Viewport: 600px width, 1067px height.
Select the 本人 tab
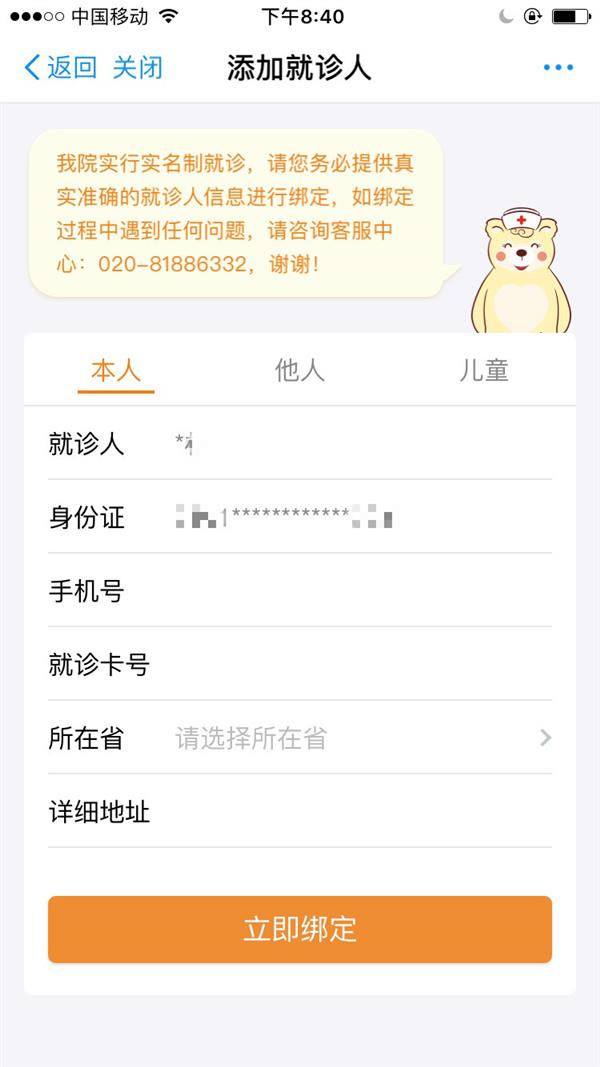[x=116, y=370]
